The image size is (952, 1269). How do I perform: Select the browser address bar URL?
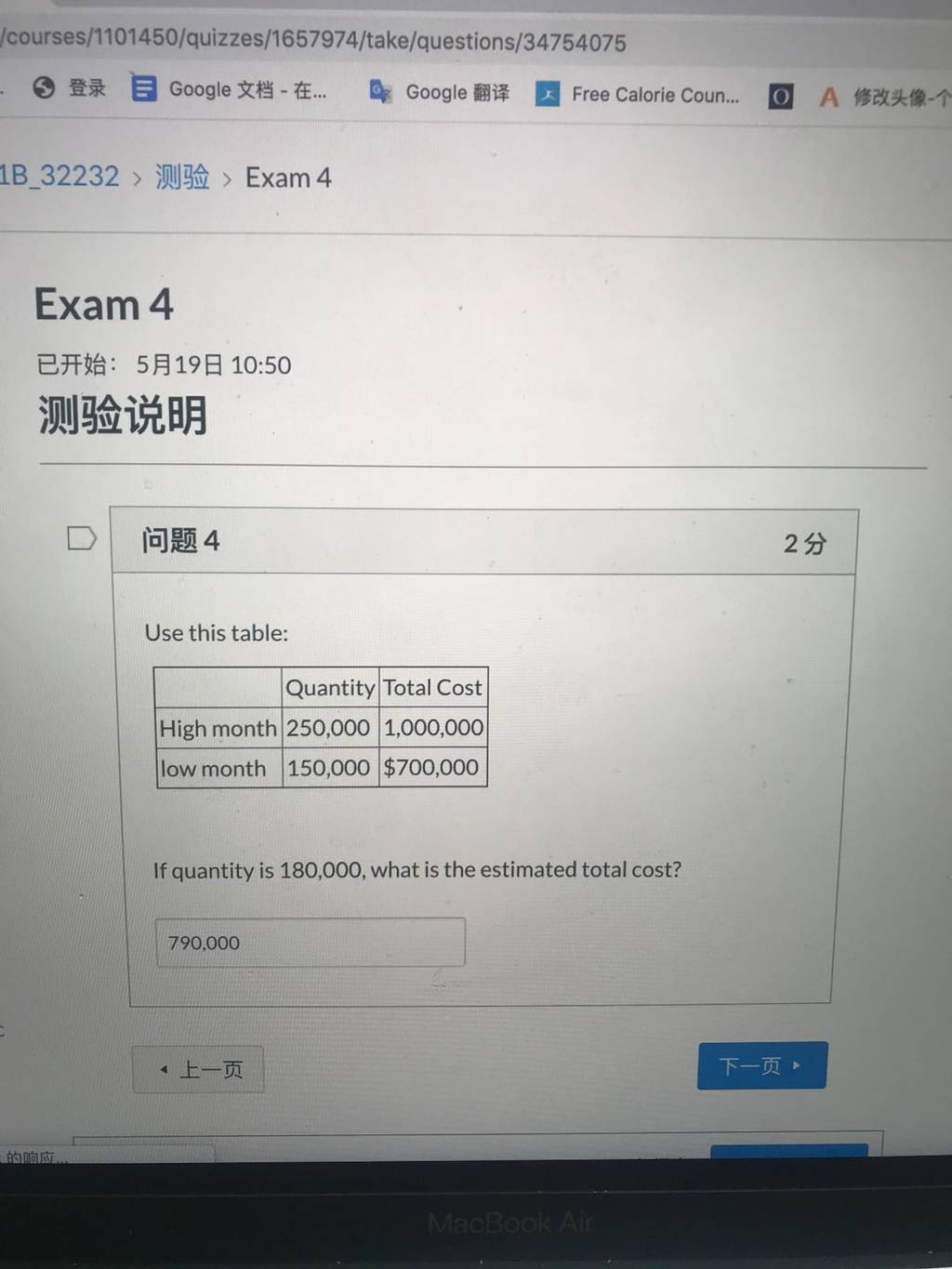click(313, 41)
